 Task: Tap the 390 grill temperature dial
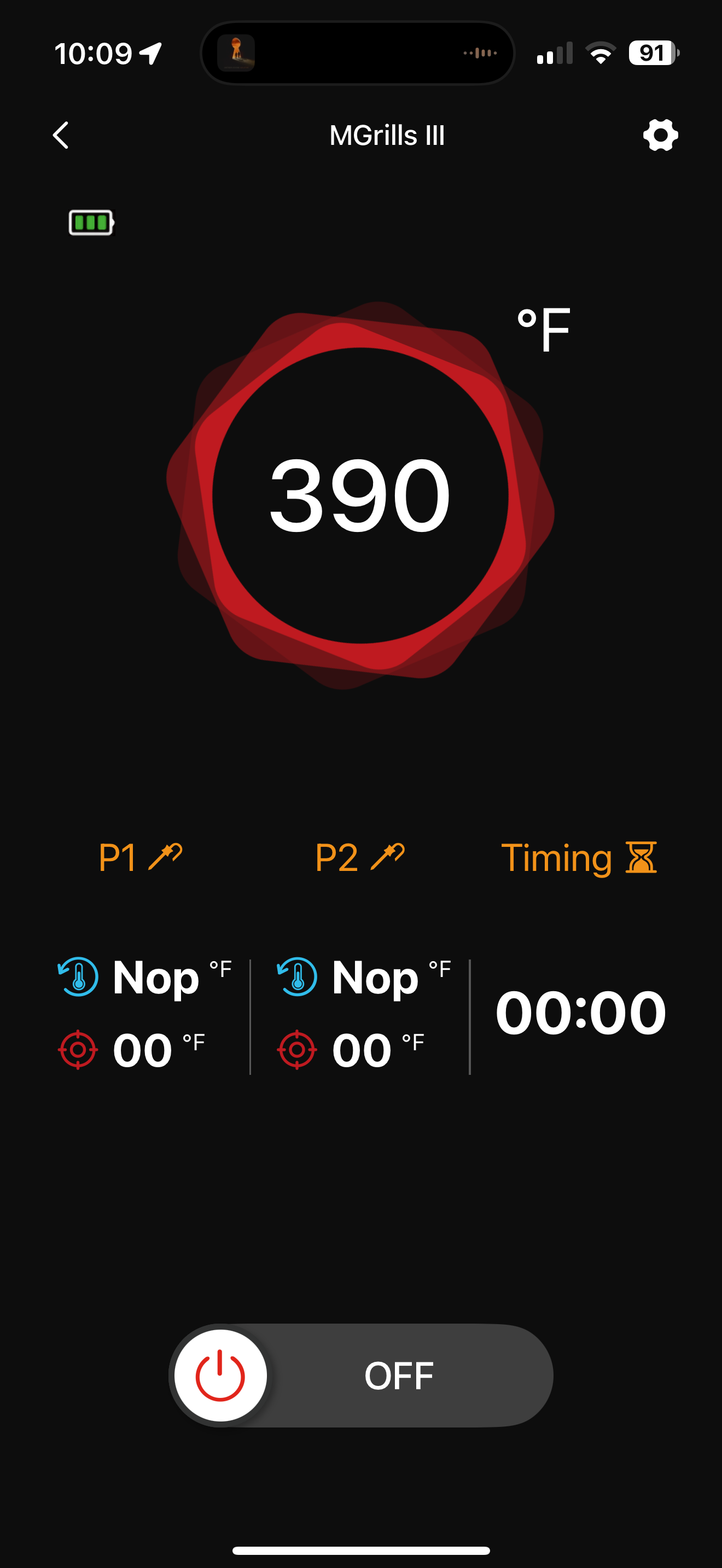coord(360,495)
